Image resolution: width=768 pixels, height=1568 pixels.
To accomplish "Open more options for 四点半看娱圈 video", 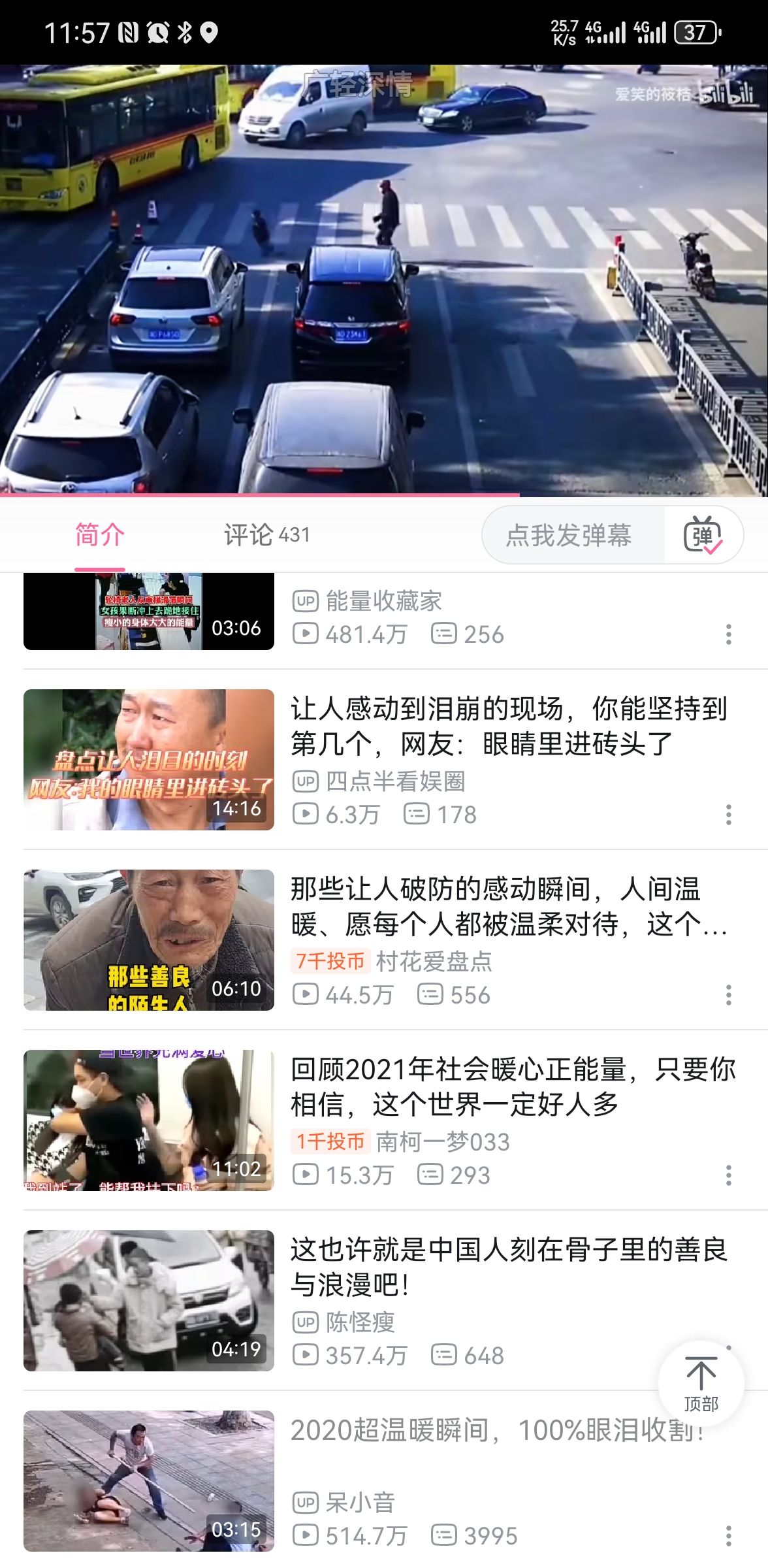I will point(728,815).
